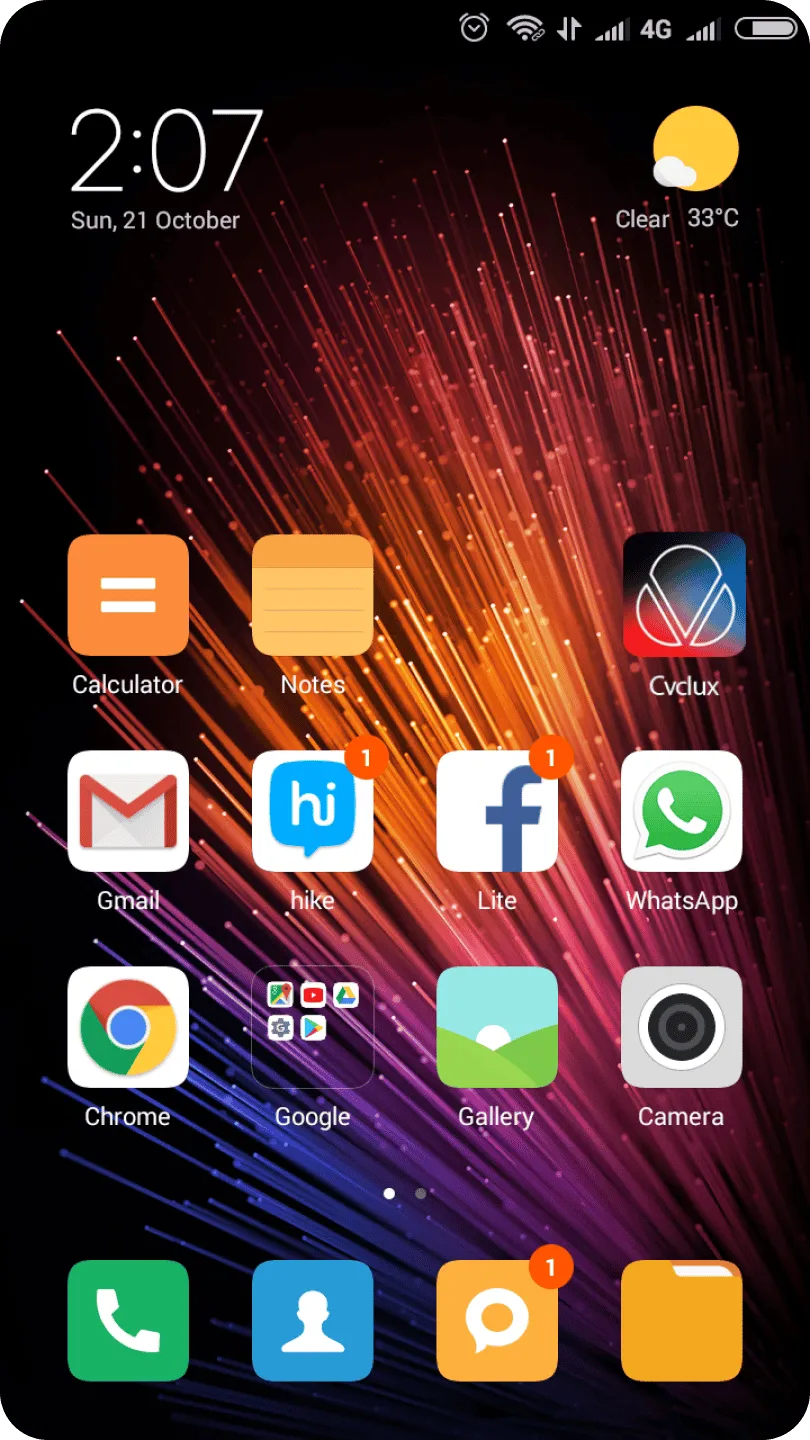This screenshot has width=810, height=1440.
Task: Open Gmail
Action: coord(128,811)
